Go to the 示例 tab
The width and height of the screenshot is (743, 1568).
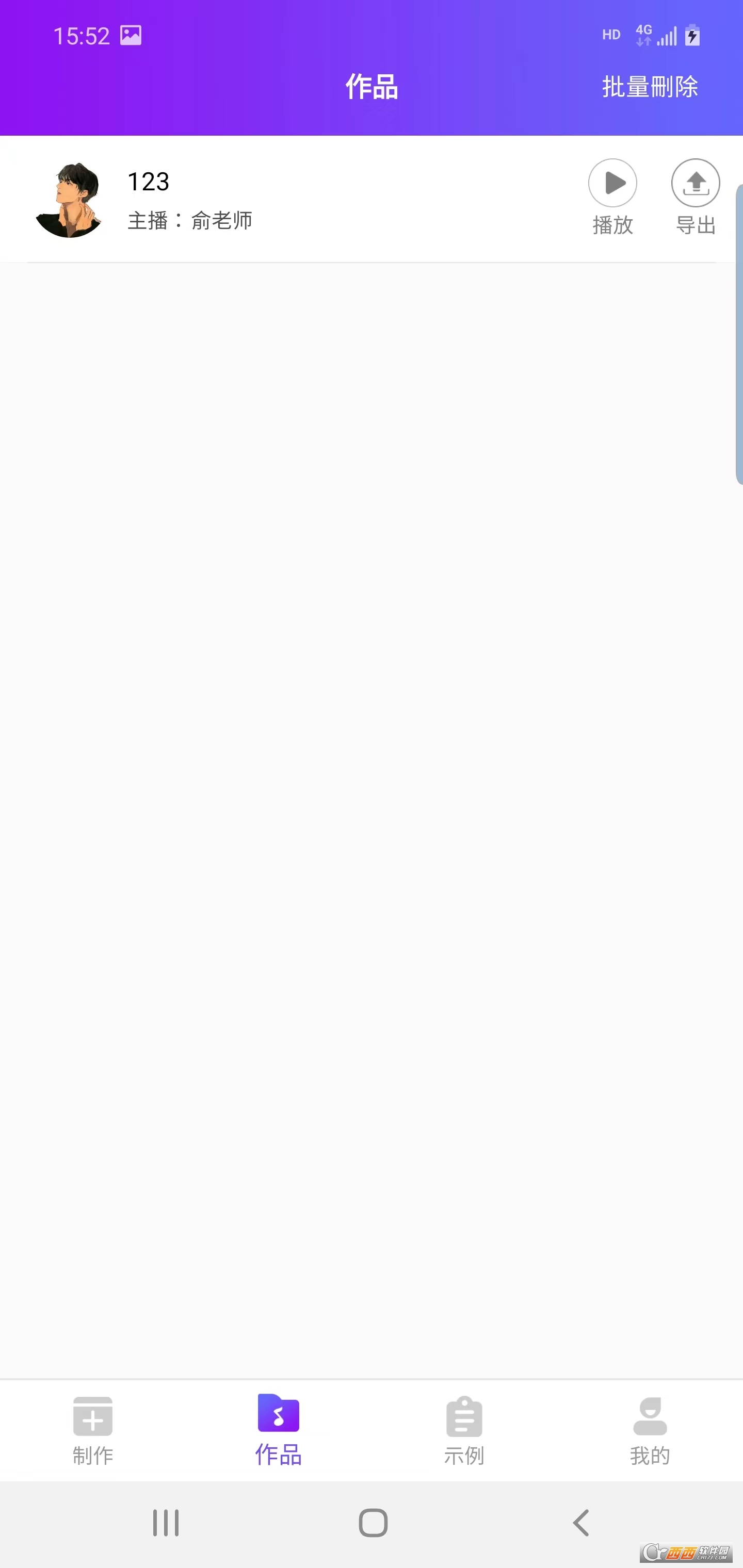click(x=464, y=1430)
